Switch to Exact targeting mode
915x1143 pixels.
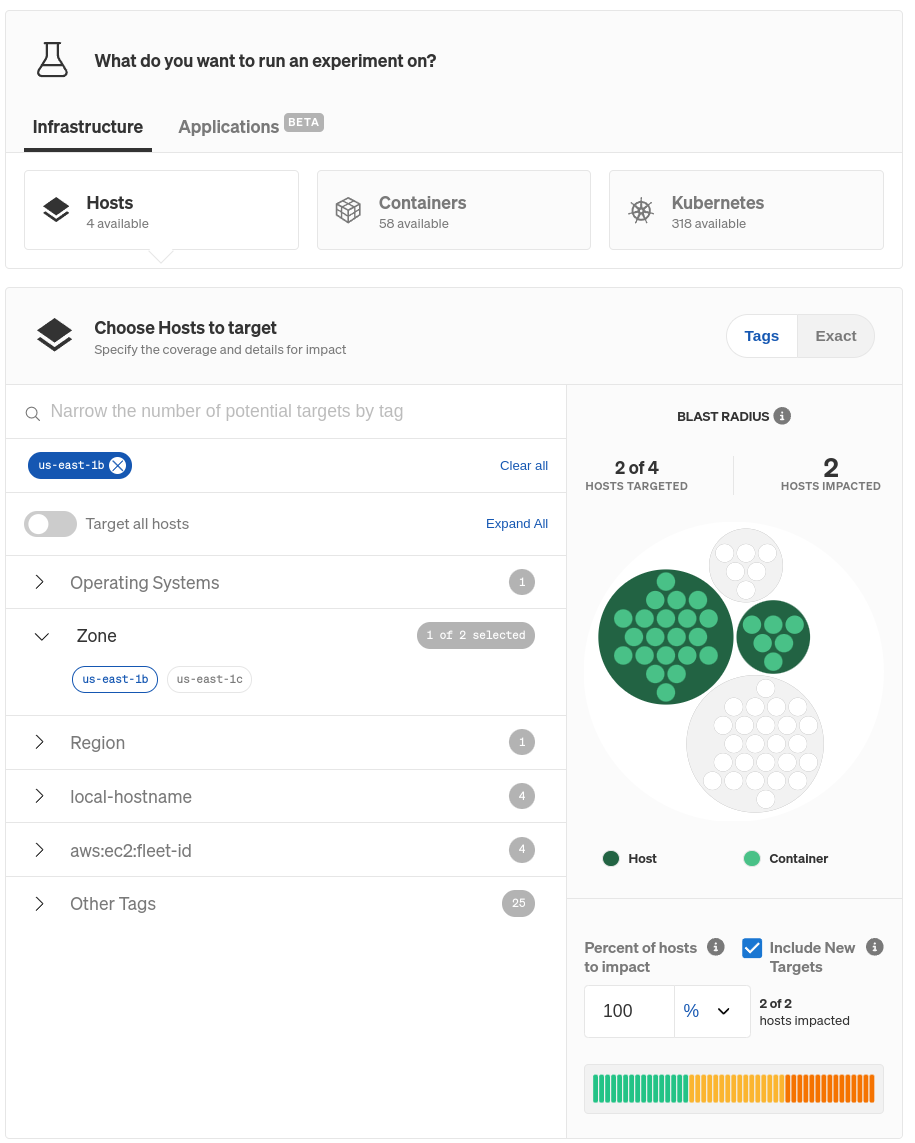835,336
